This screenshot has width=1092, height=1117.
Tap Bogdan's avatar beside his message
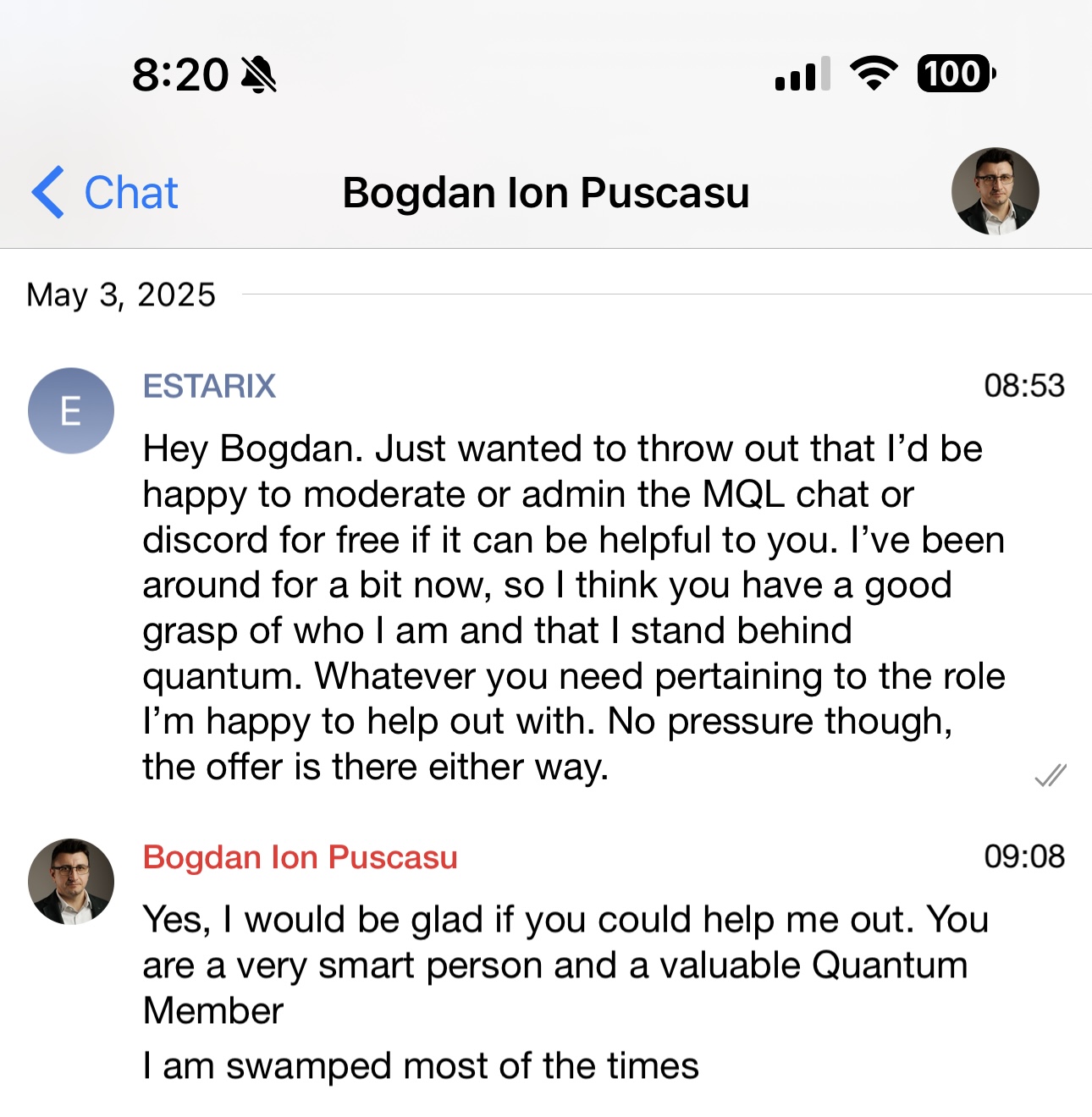[x=71, y=882]
